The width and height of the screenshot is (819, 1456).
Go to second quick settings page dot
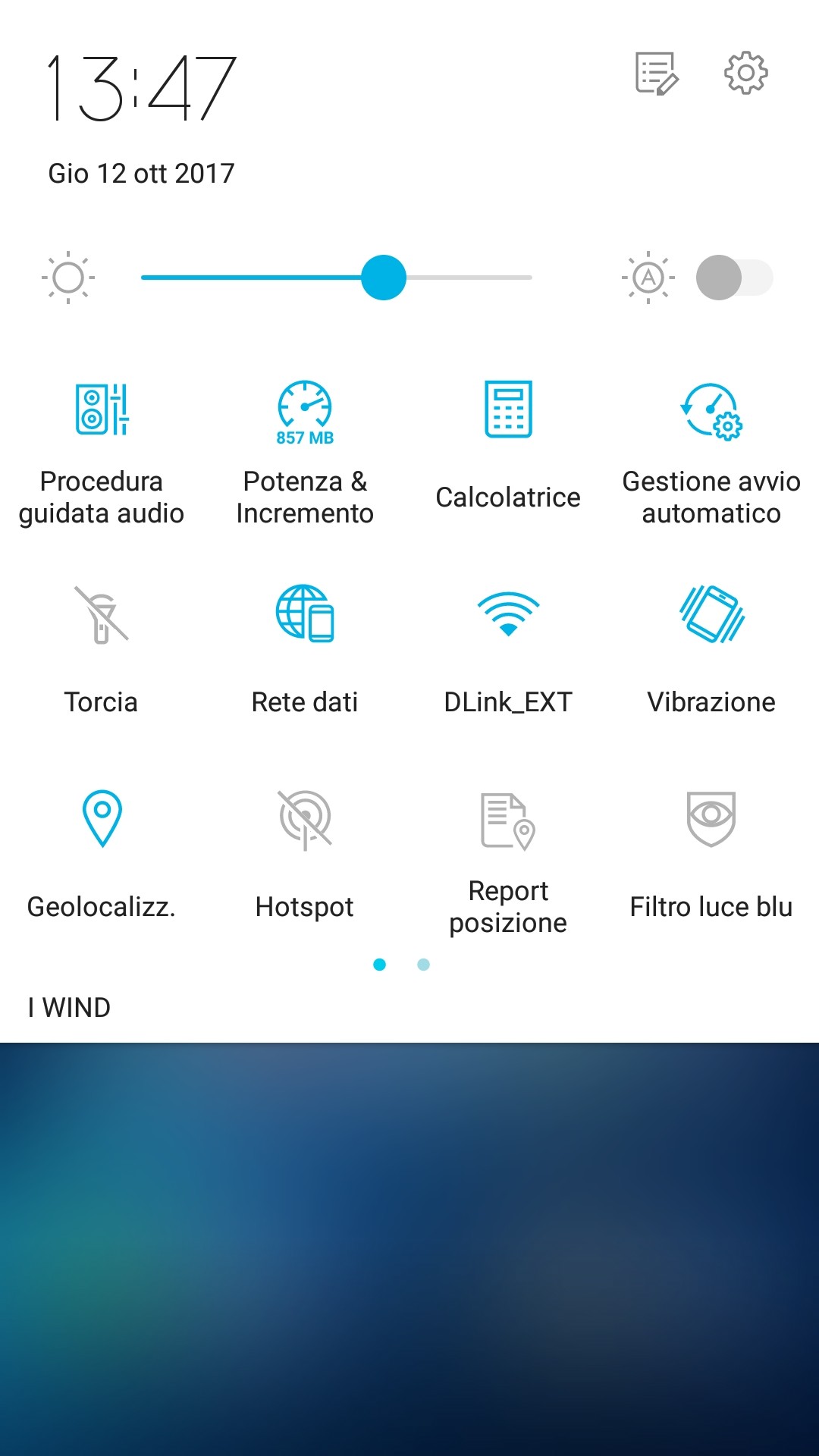tap(423, 965)
